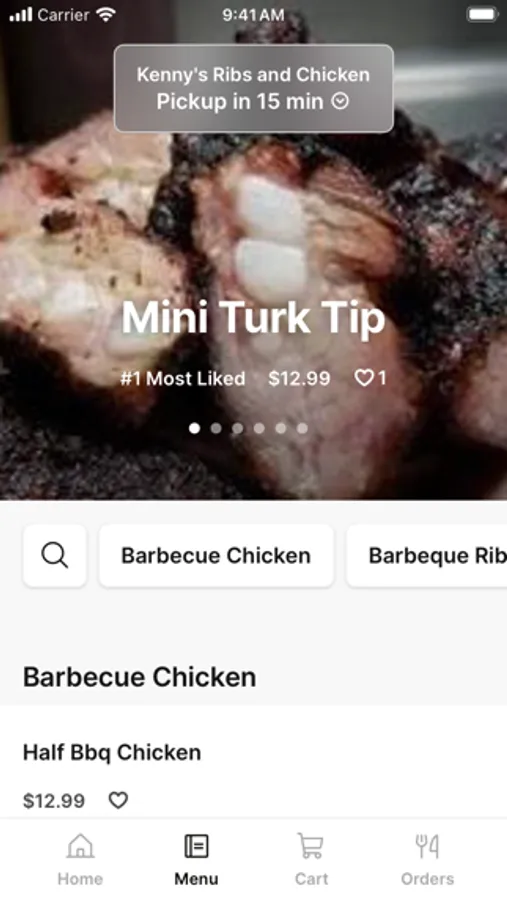Open the Pickup in 15 min selector
This screenshot has height=900, width=507.
pos(253,88)
